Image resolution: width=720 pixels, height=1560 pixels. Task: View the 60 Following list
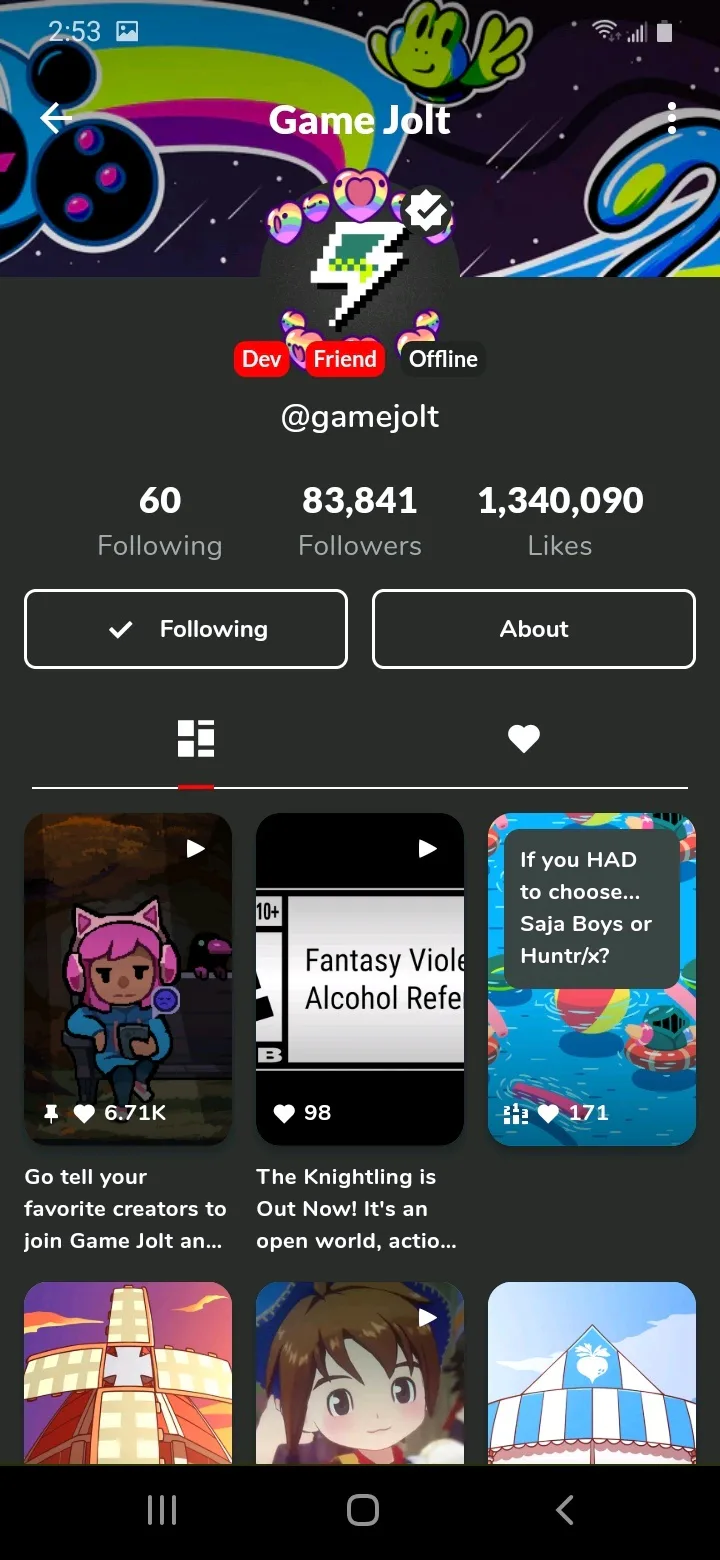coord(160,521)
